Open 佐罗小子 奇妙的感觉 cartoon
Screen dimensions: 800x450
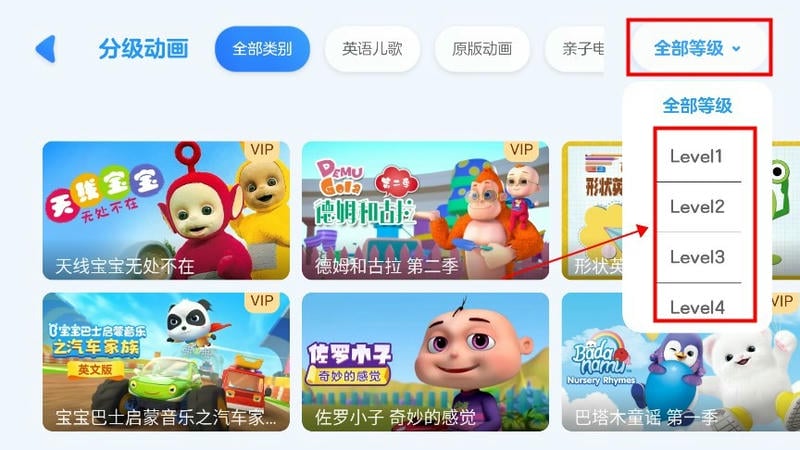pyautogui.click(x=425, y=361)
